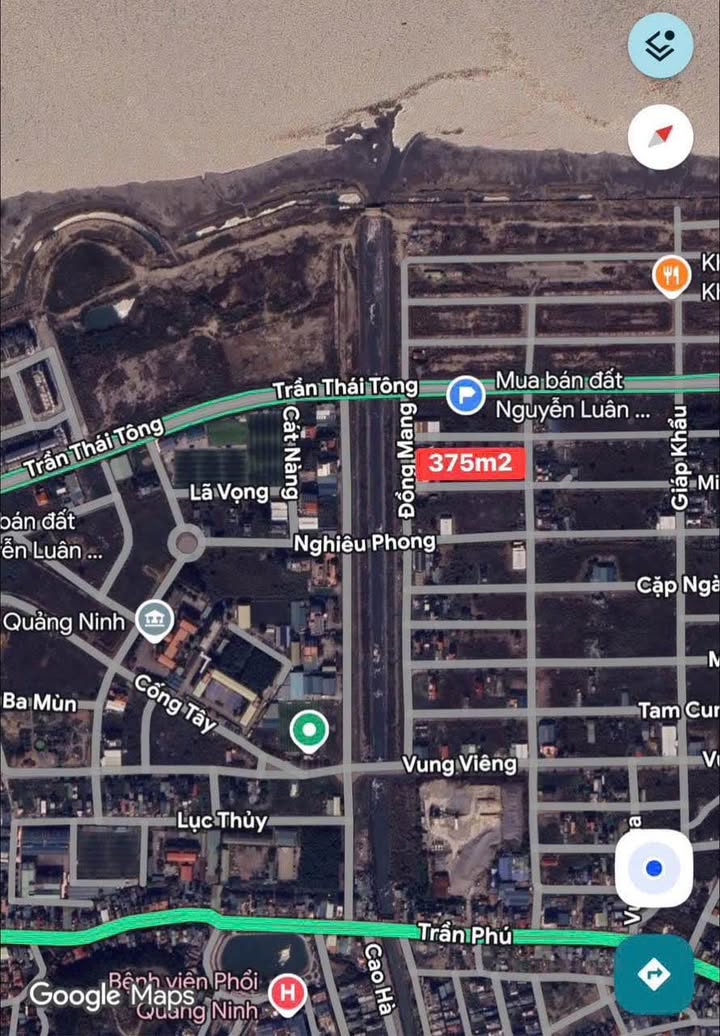The height and width of the screenshot is (1036, 720).
Task: Select the Bệnh viện Phổi Quảng Ninh hospital pin
Action: tap(288, 993)
